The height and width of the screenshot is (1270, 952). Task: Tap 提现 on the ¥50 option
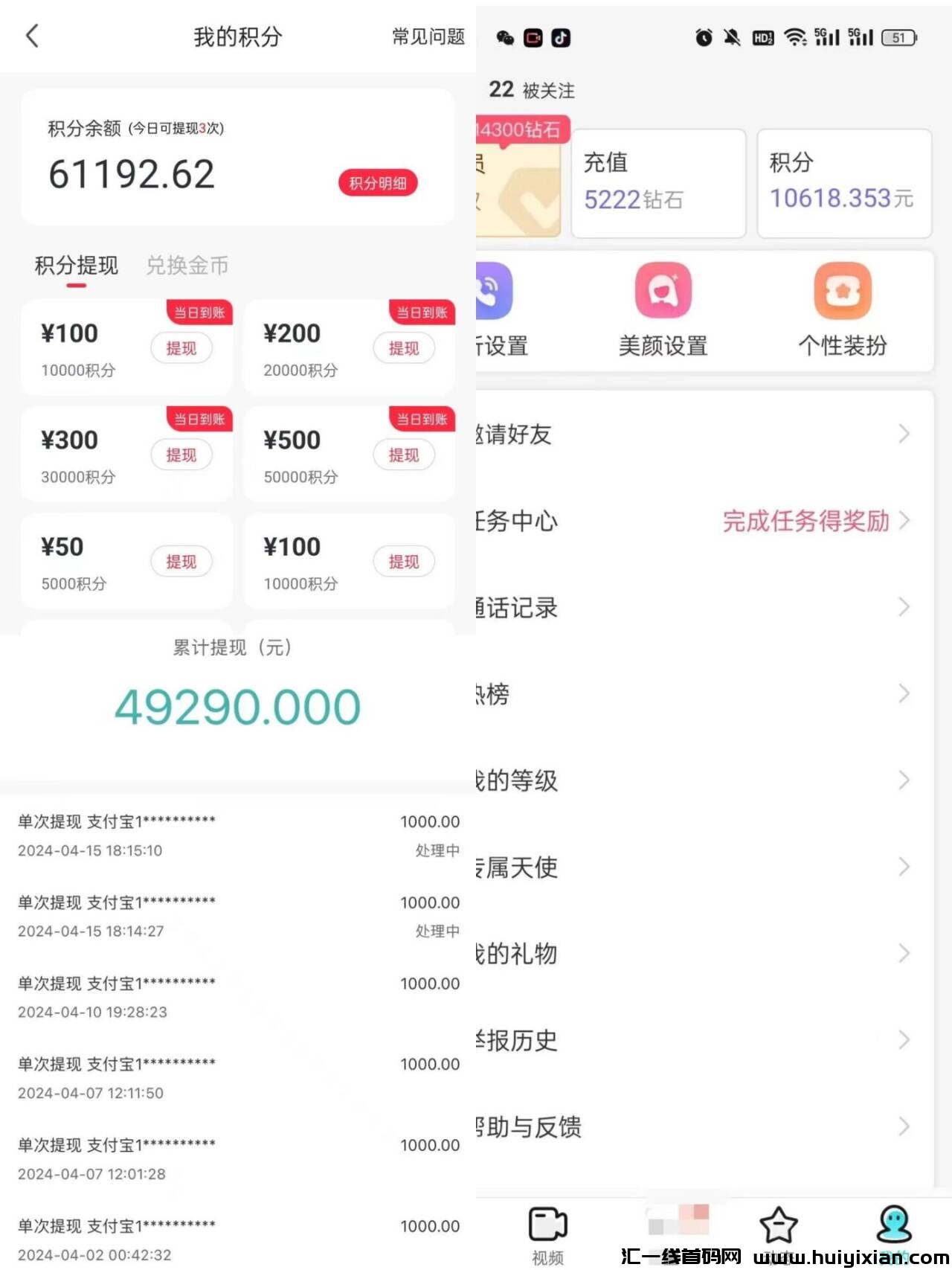[x=181, y=561]
